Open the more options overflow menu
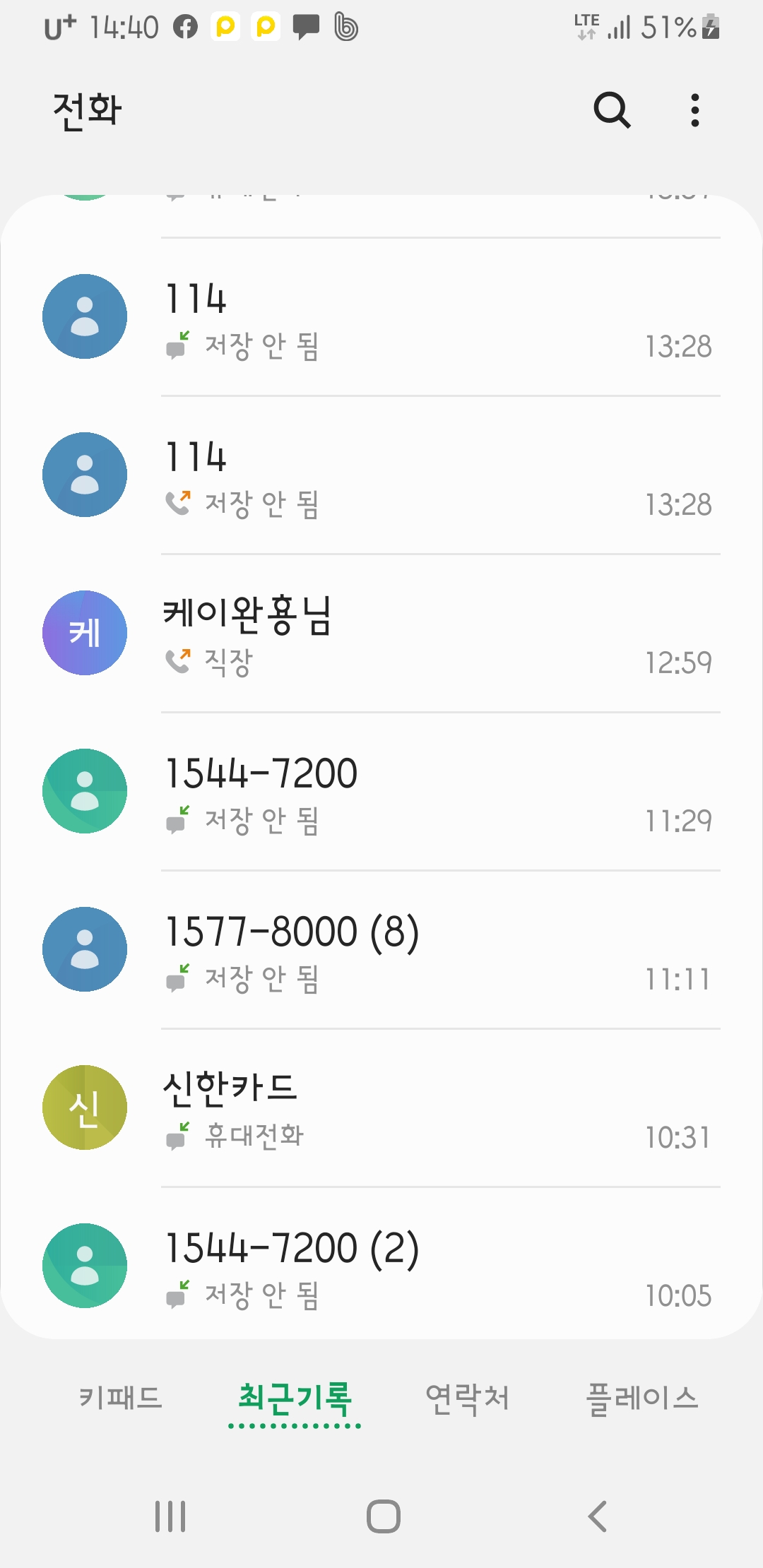The height and width of the screenshot is (1568, 763). click(695, 110)
